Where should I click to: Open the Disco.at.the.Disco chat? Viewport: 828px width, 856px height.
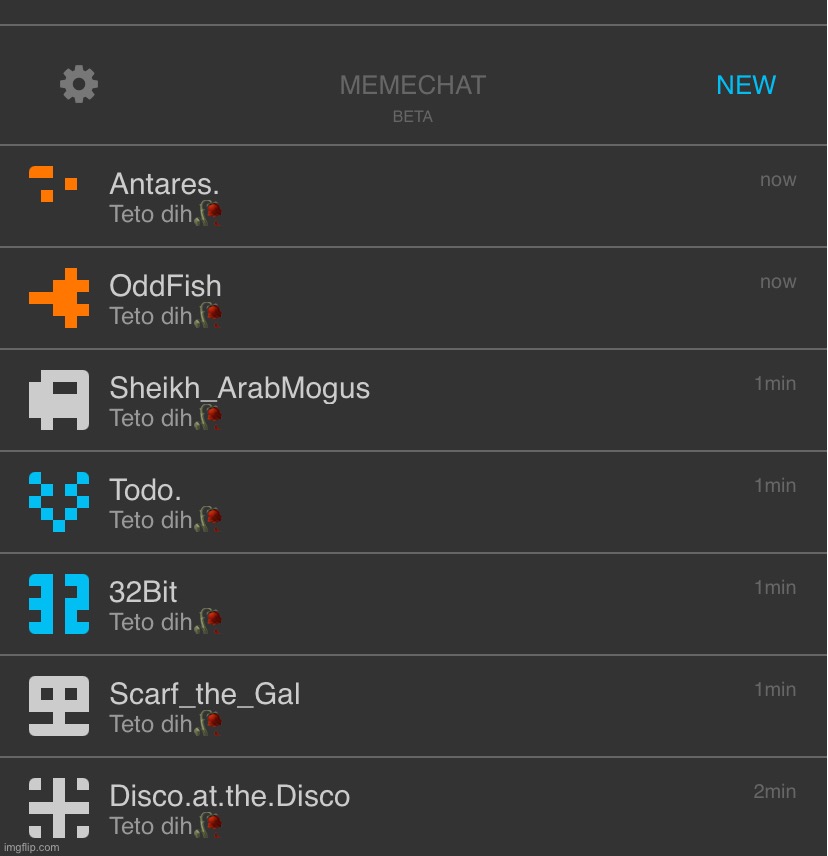pyautogui.click(x=229, y=797)
